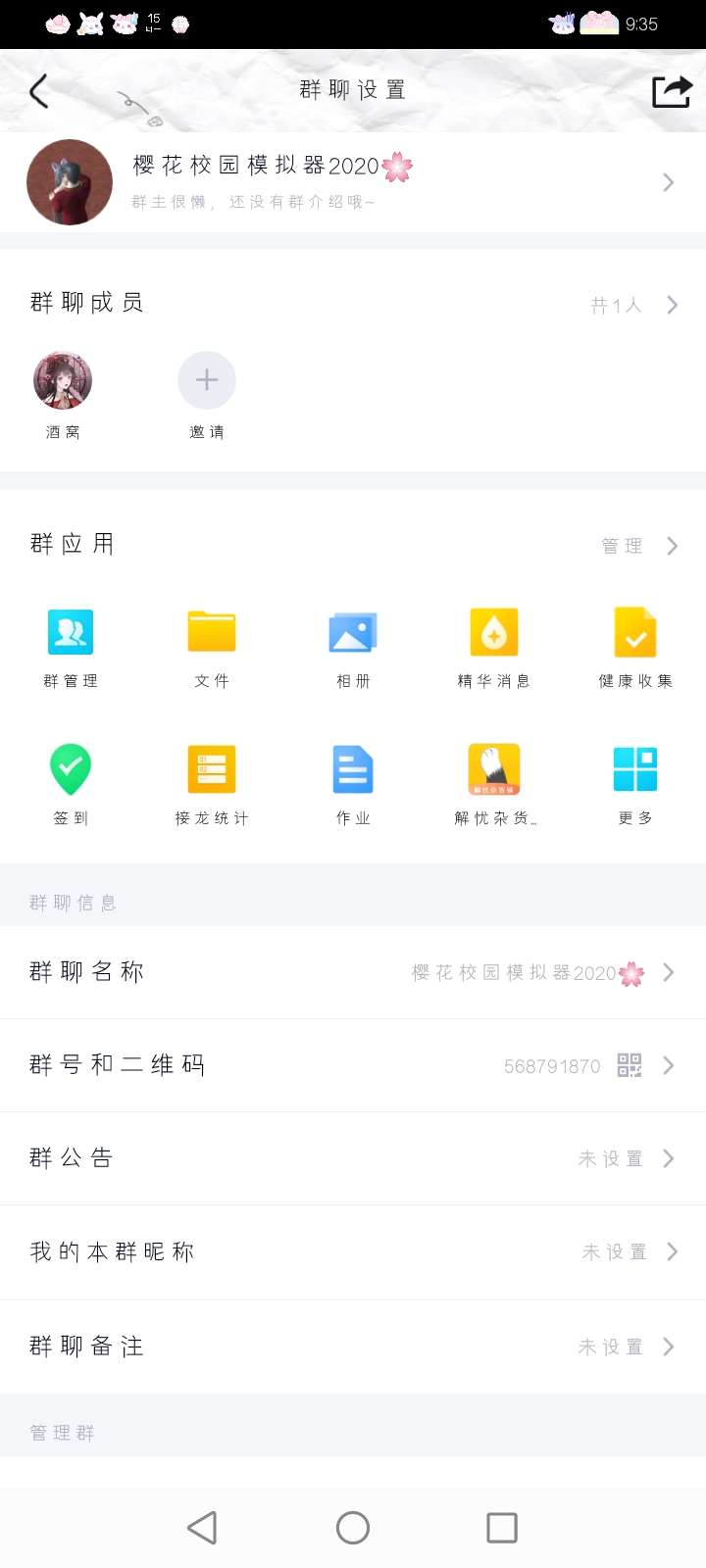Edit the 群聊名称 row
This screenshot has width=706, height=1568.
click(x=353, y=972)
